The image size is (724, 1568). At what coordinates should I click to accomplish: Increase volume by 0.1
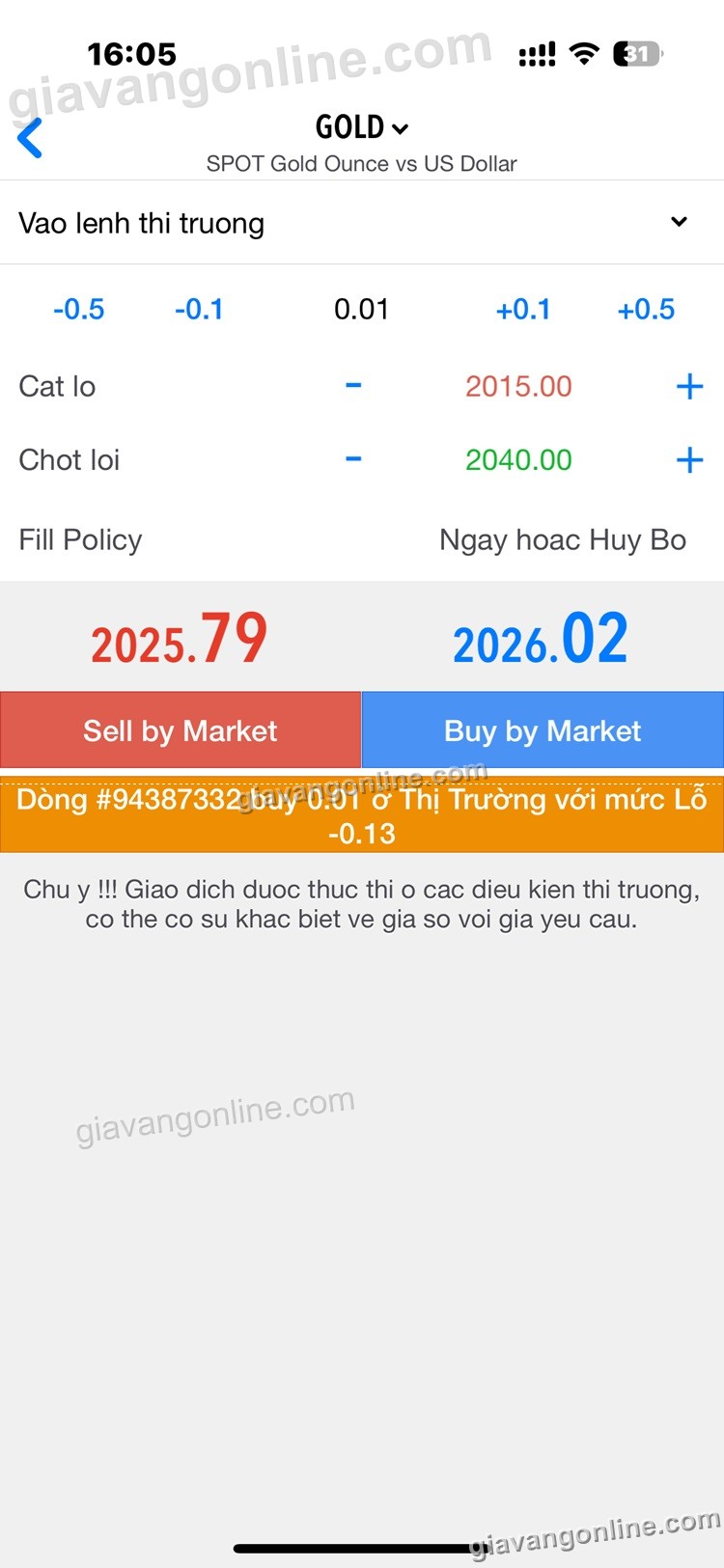click(523, 310)
